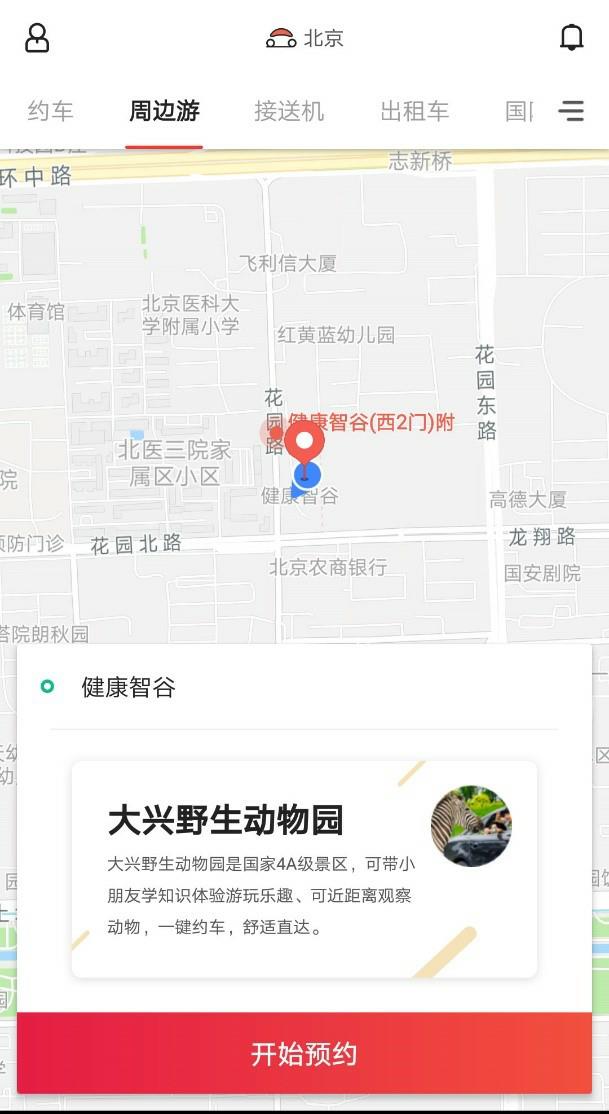Switch to the 约车 tab
Screen dimensions: 609x1114
pos(51,111)
